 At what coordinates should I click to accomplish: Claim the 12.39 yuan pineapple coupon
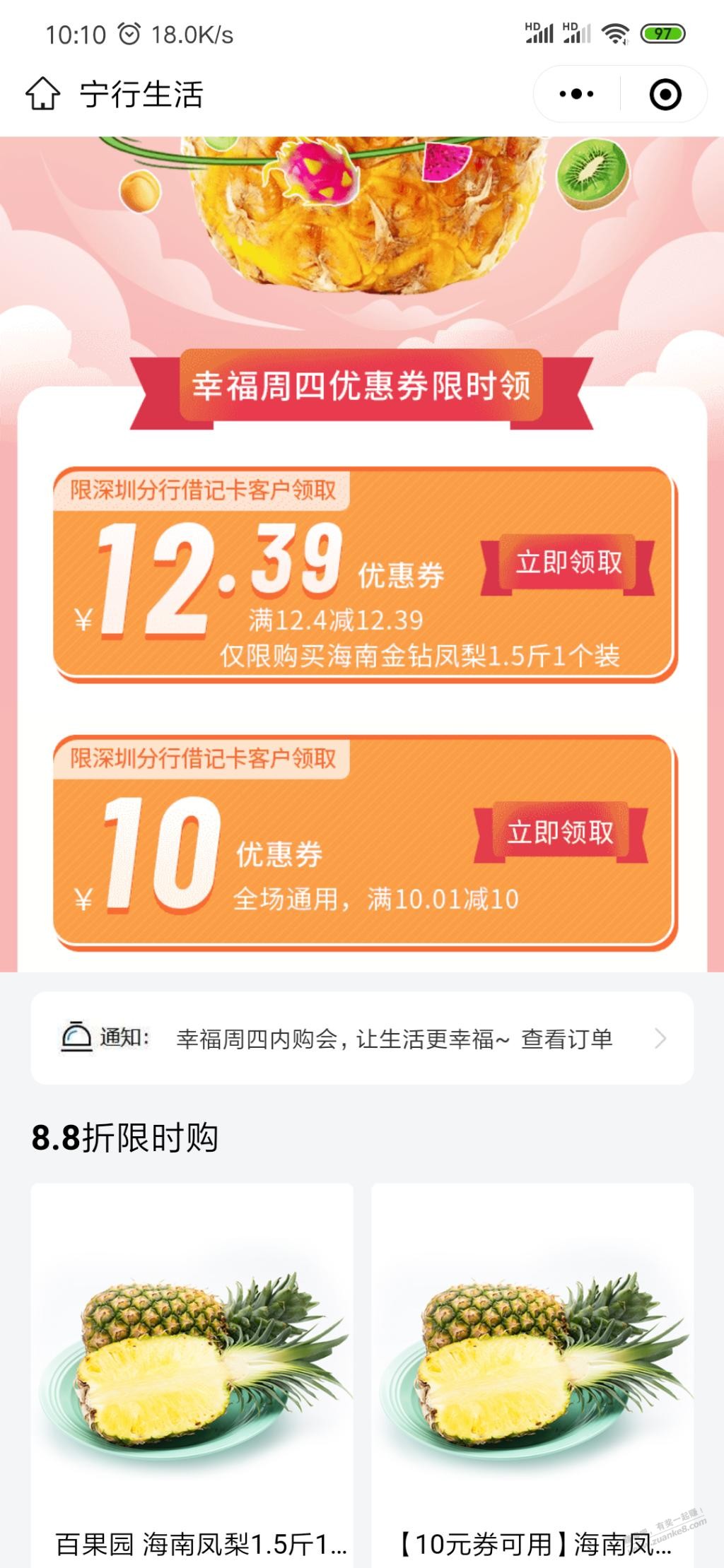tap(568, 563)
